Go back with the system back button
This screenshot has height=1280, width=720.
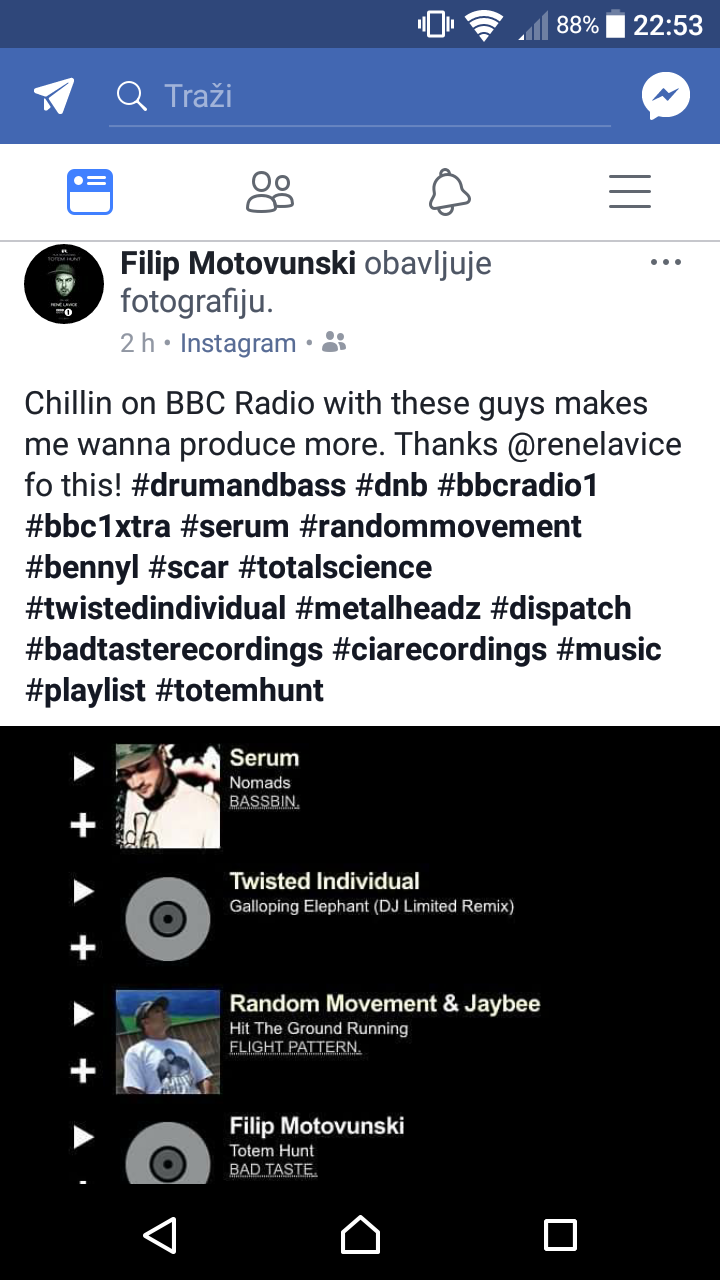[x=160, y=1235]
